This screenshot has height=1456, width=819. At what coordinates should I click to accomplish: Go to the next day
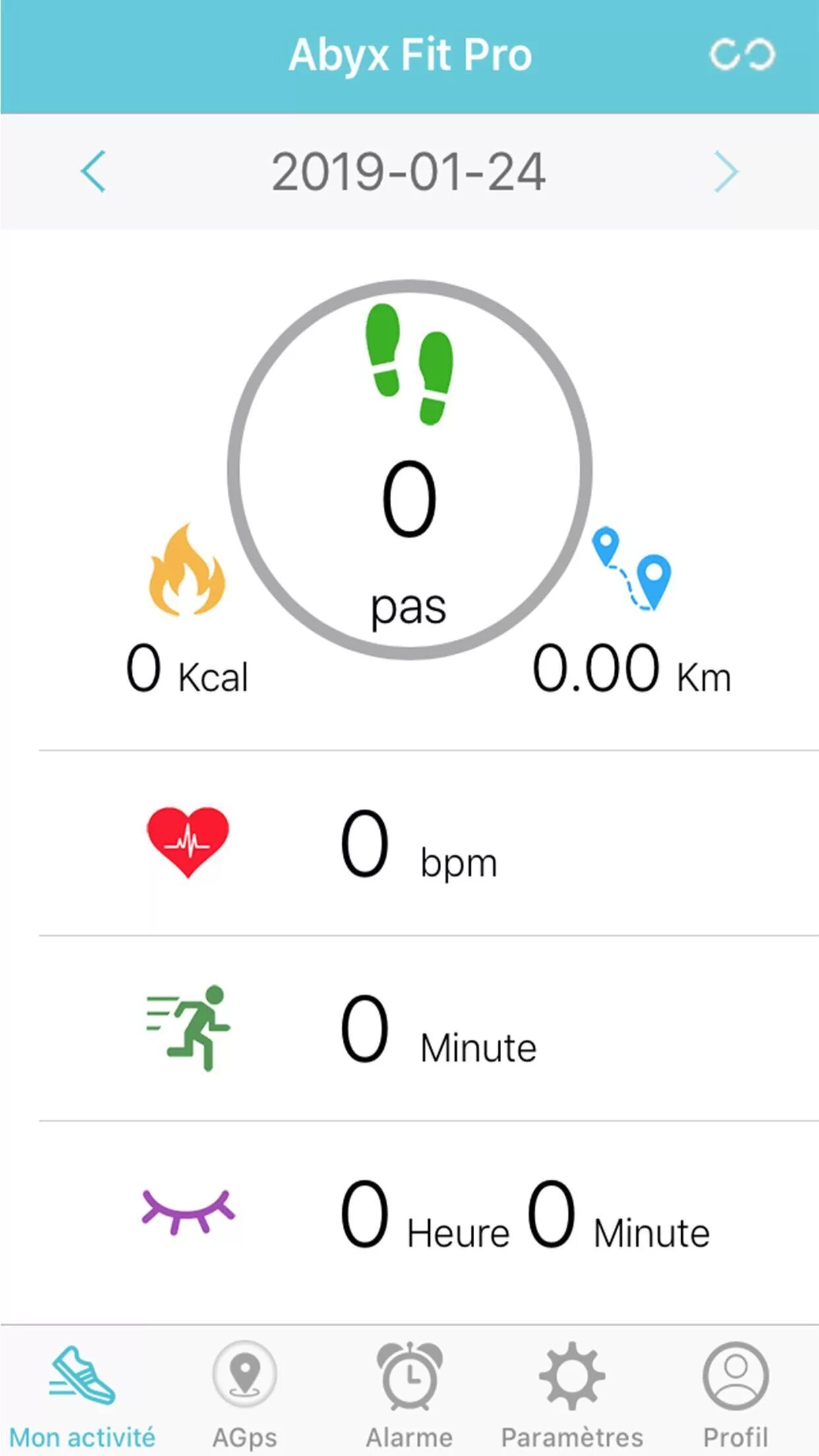(x=726, y=171)
